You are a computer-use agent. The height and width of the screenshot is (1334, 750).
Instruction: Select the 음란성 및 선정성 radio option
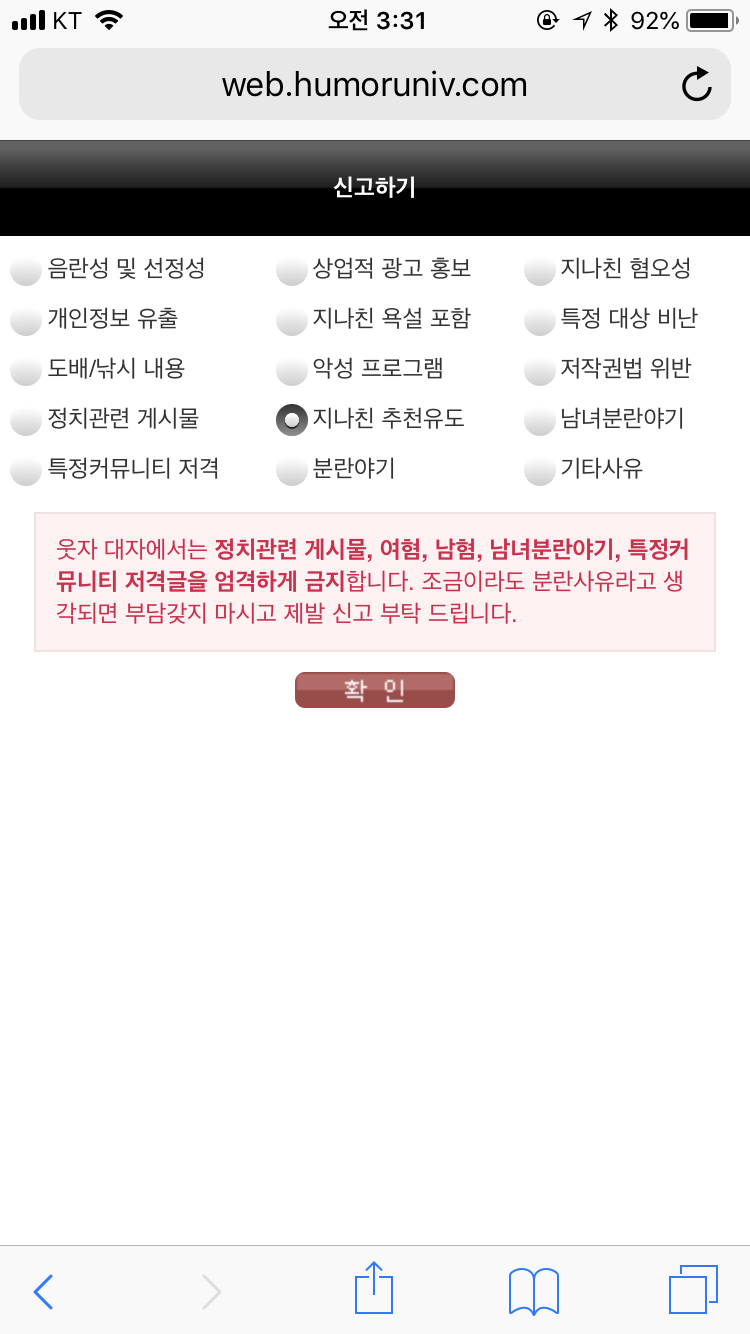[x=26, y=271]
